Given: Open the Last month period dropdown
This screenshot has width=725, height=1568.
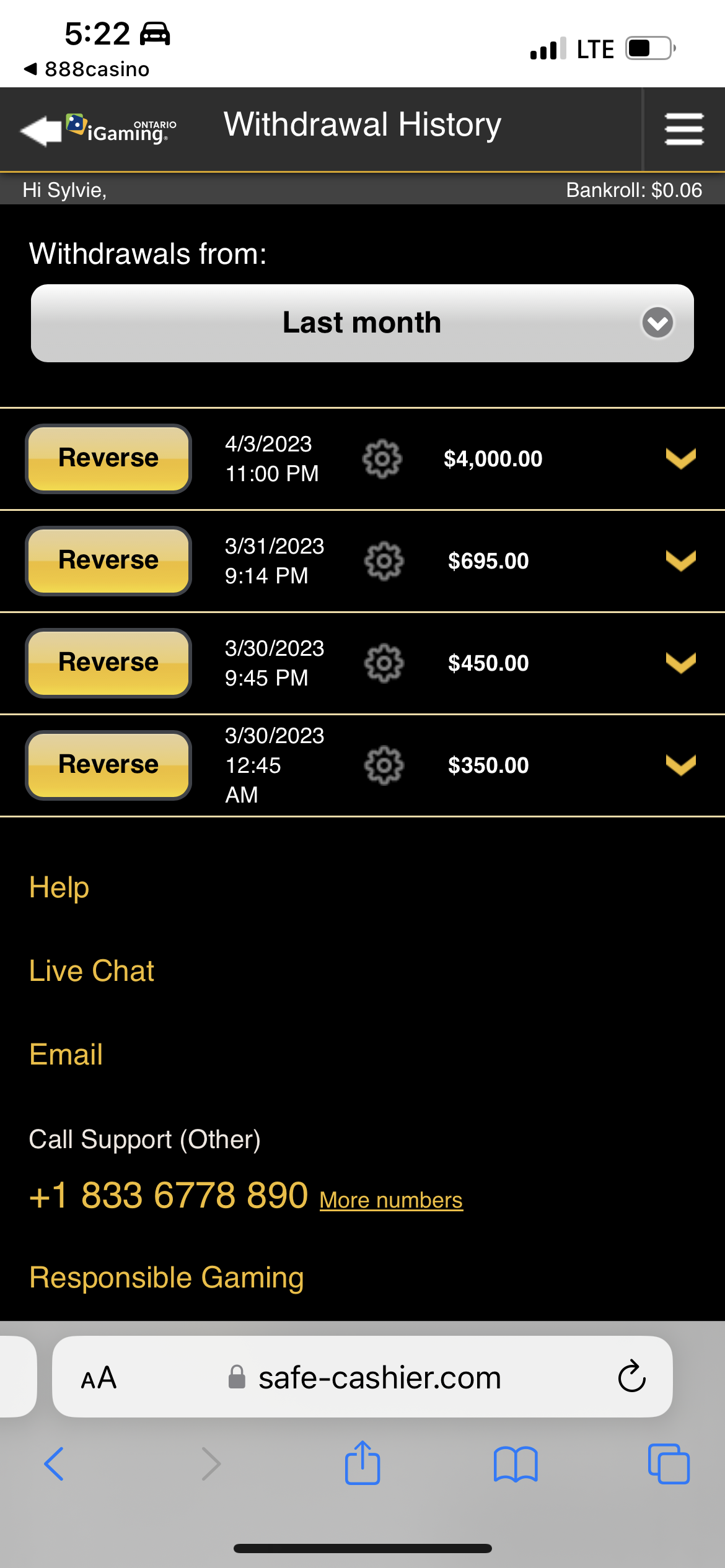Looking at the screenshot, I should (x=362, y=323).
